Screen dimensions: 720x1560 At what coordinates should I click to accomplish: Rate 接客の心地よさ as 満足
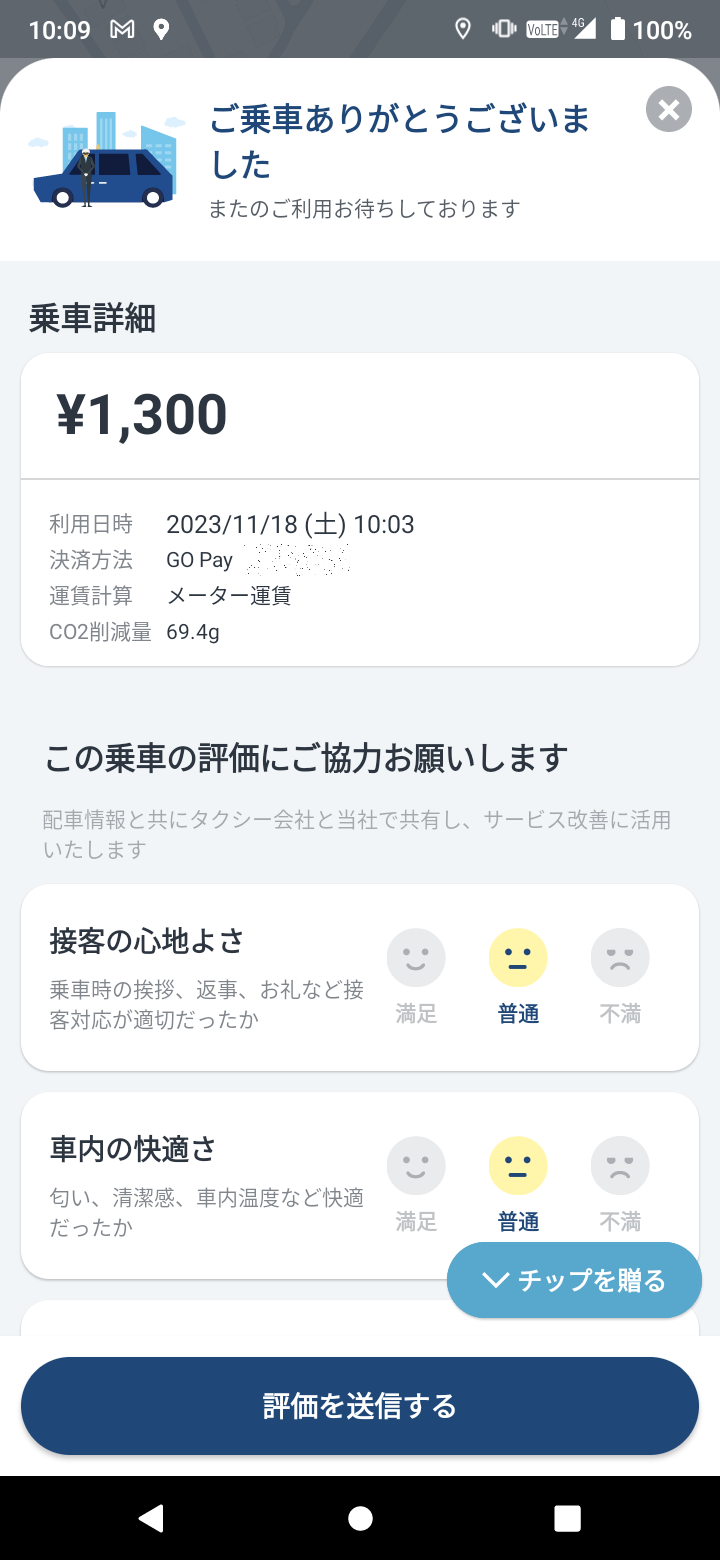(416, 977)
